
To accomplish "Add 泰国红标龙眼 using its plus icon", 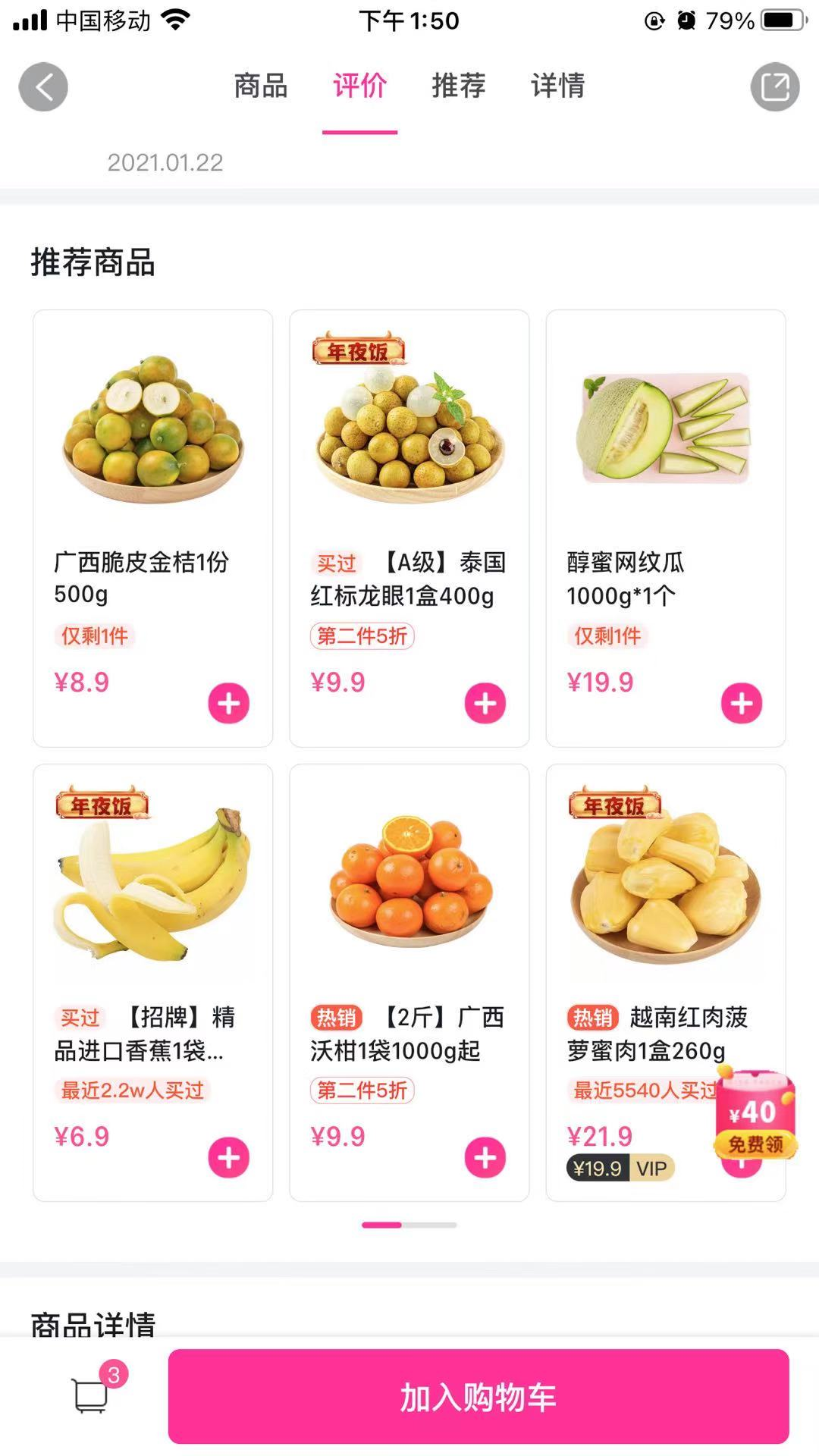I will pos(484,704).
